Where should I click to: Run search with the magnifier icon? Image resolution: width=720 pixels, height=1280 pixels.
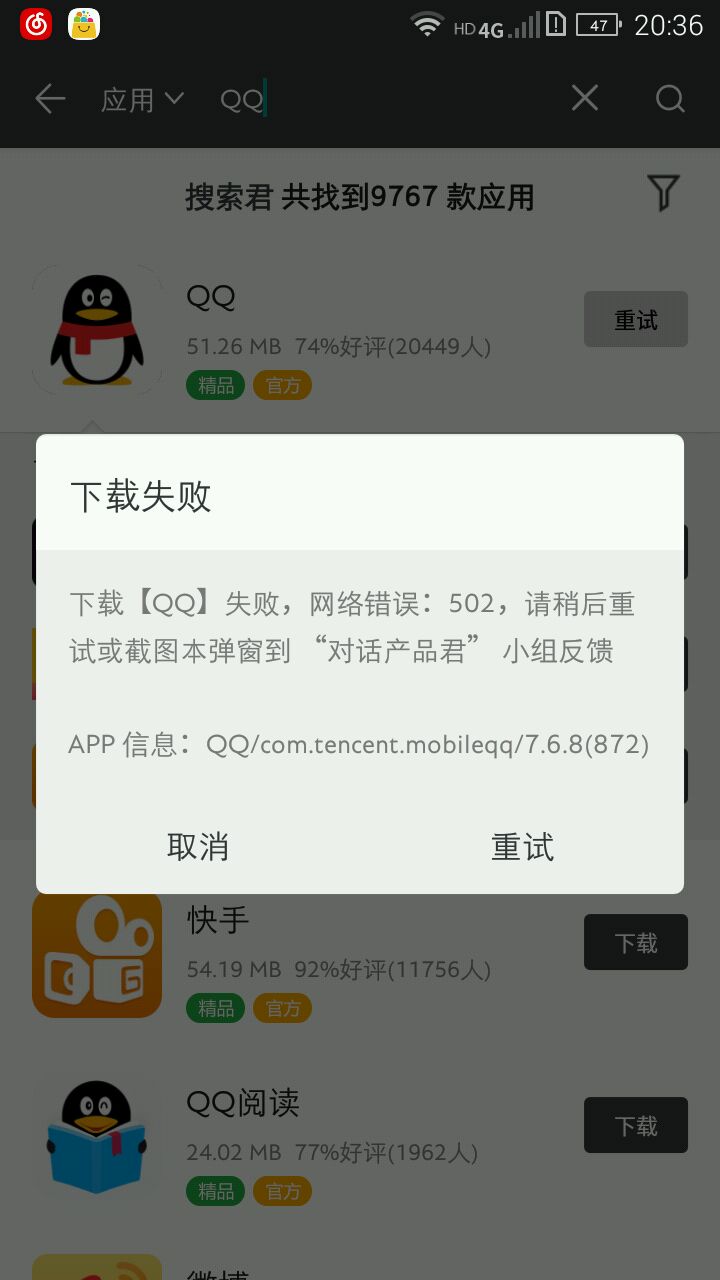669,98
